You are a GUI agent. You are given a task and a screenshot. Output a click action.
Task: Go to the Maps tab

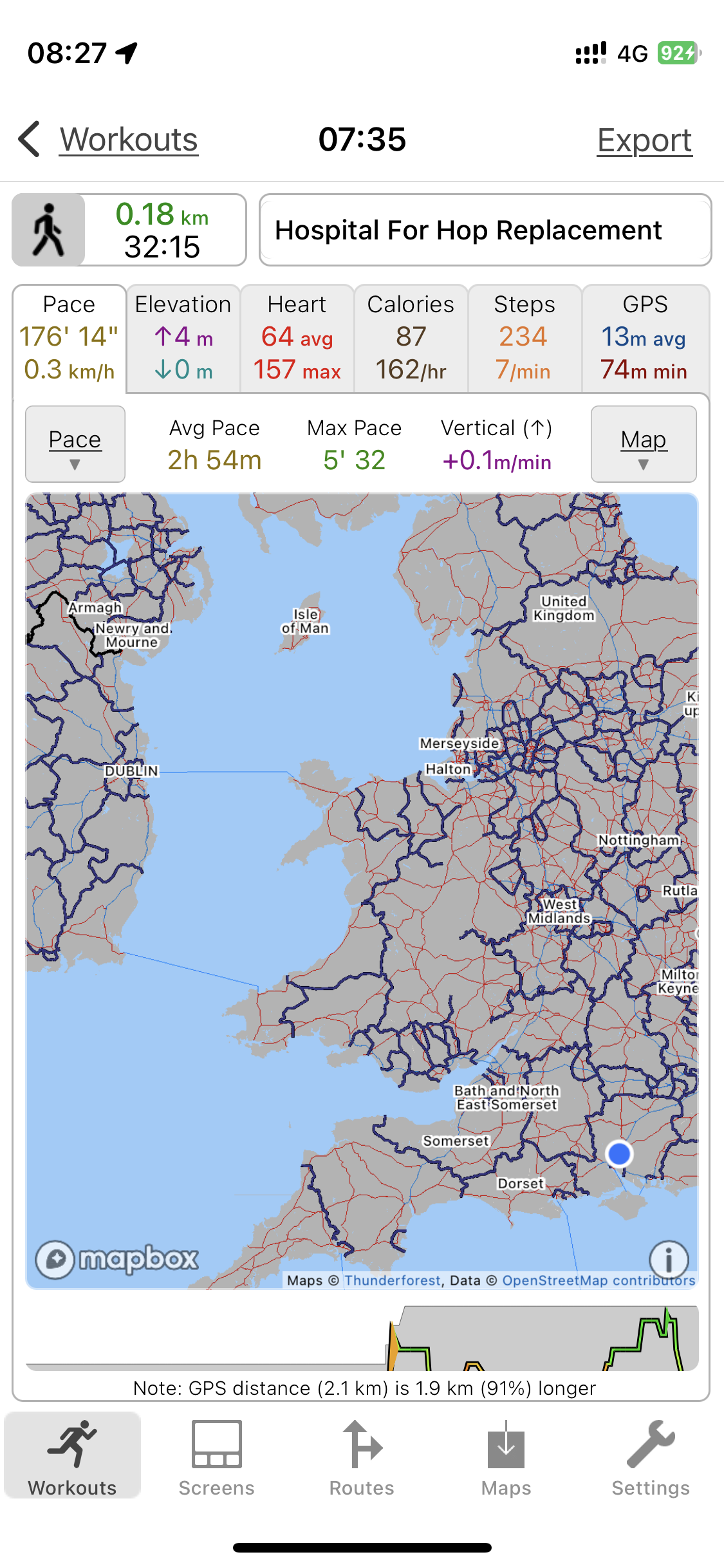point(506,1458)
